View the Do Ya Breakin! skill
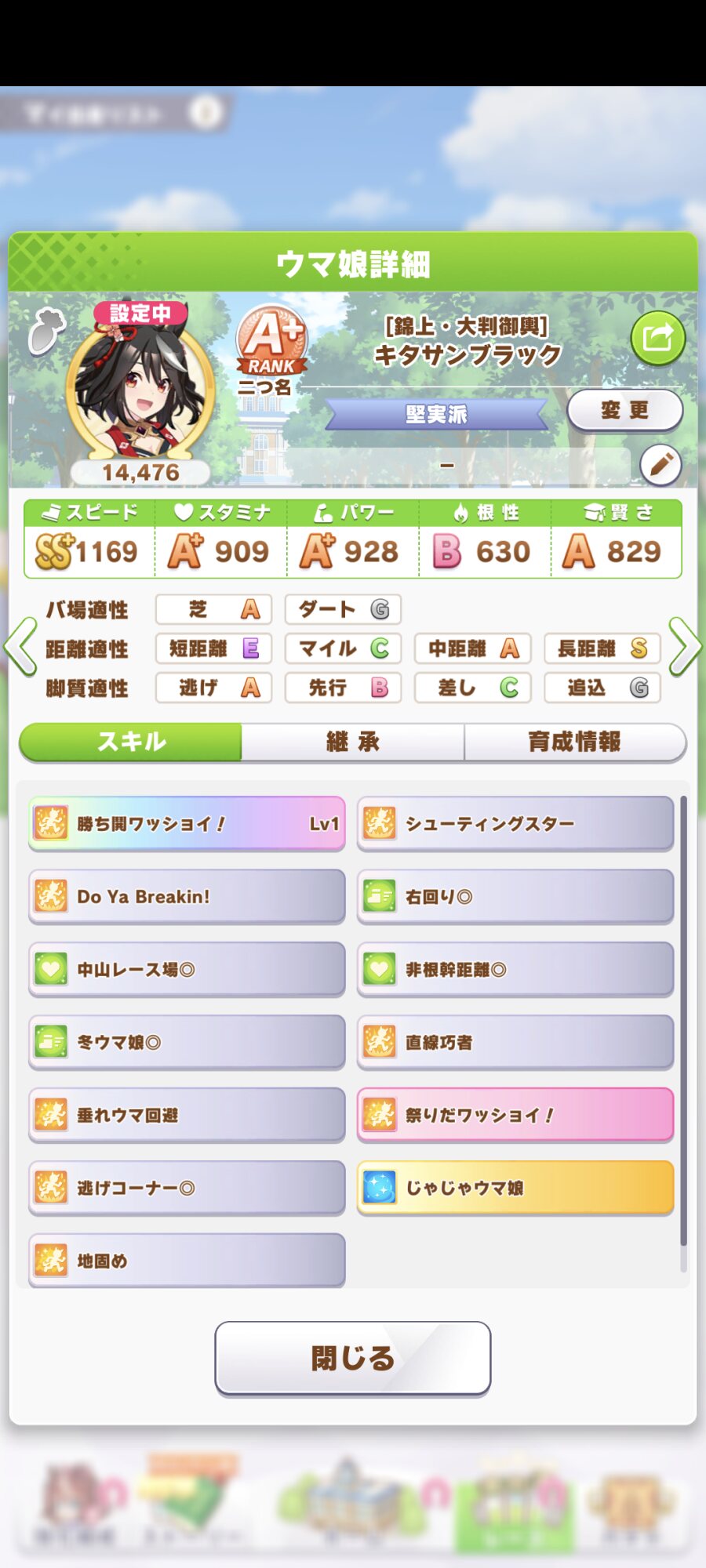The image size is (706, 1568). click(187, 896)
